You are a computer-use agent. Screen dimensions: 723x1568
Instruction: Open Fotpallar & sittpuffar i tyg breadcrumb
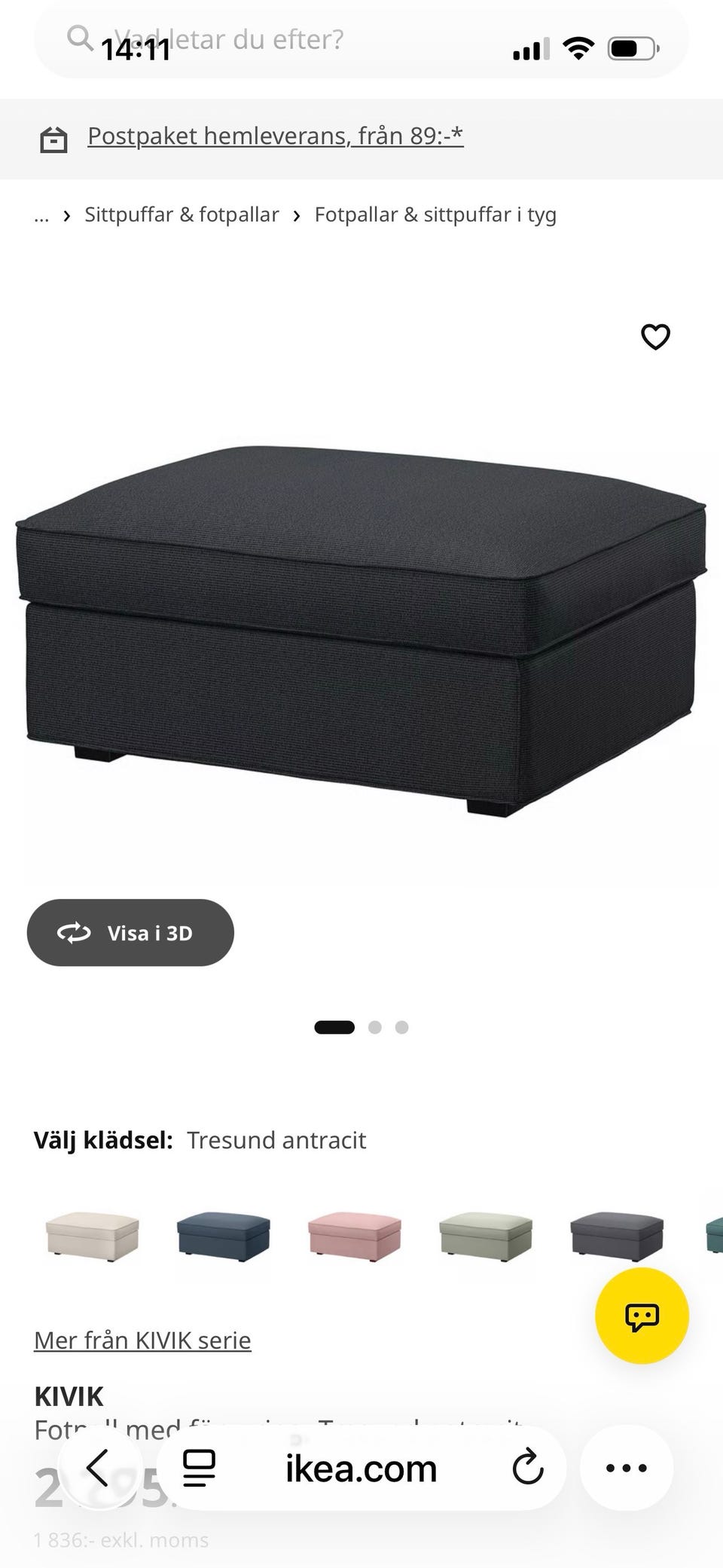coord(435,215)
